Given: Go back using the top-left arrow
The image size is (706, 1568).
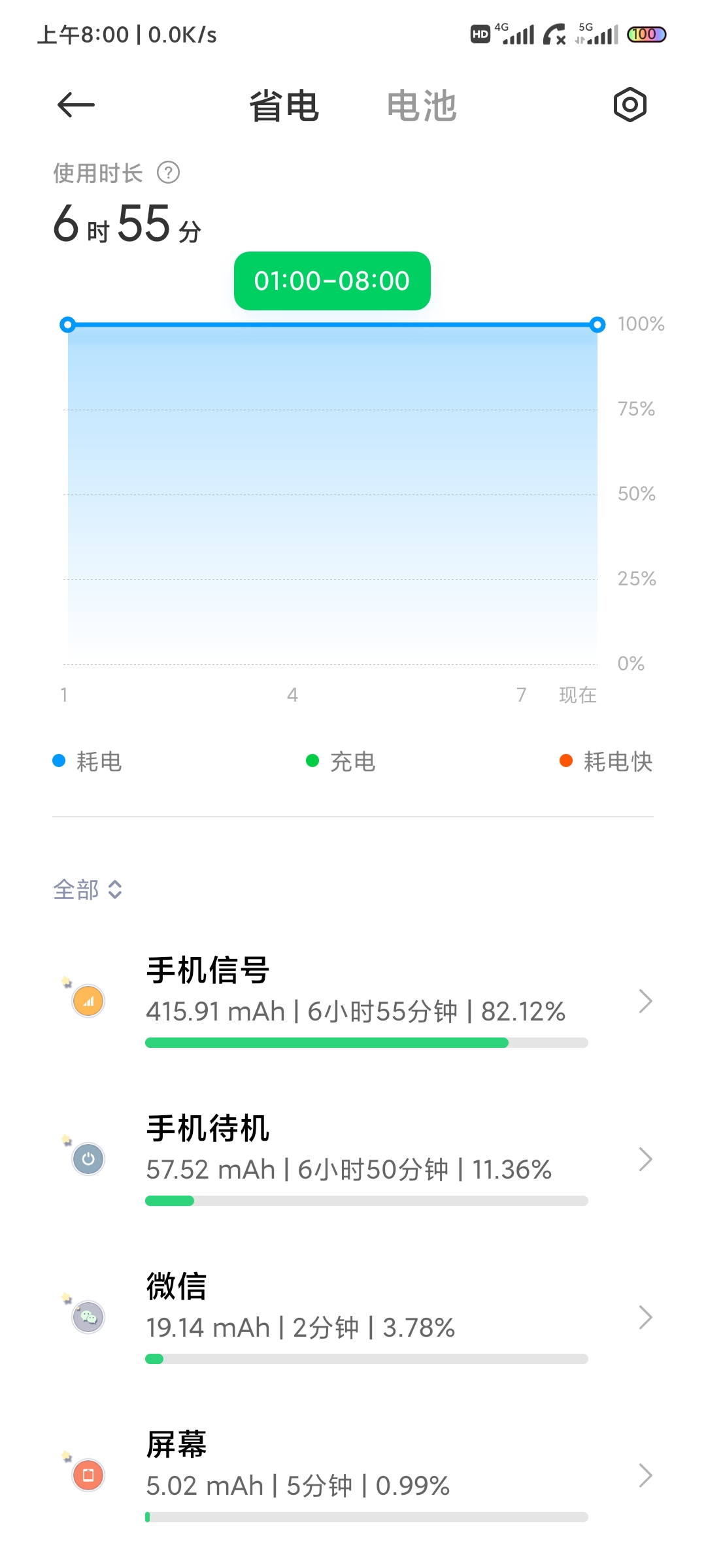Looking at the screenshot, I should pyautogui.click(x=76, y=105).
